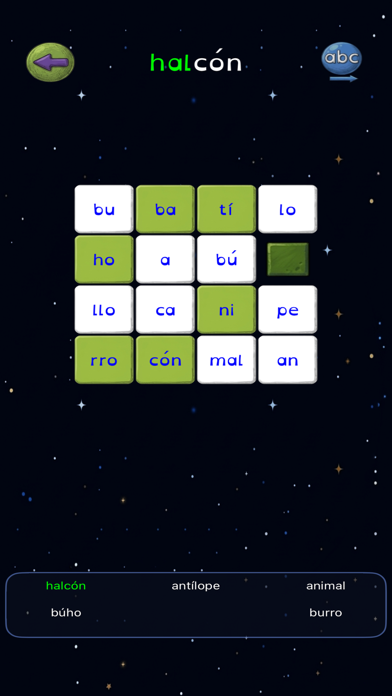Screen dimensions: 392x696
Task: Tap the abc letter-mode button
Action: point(341,62)
